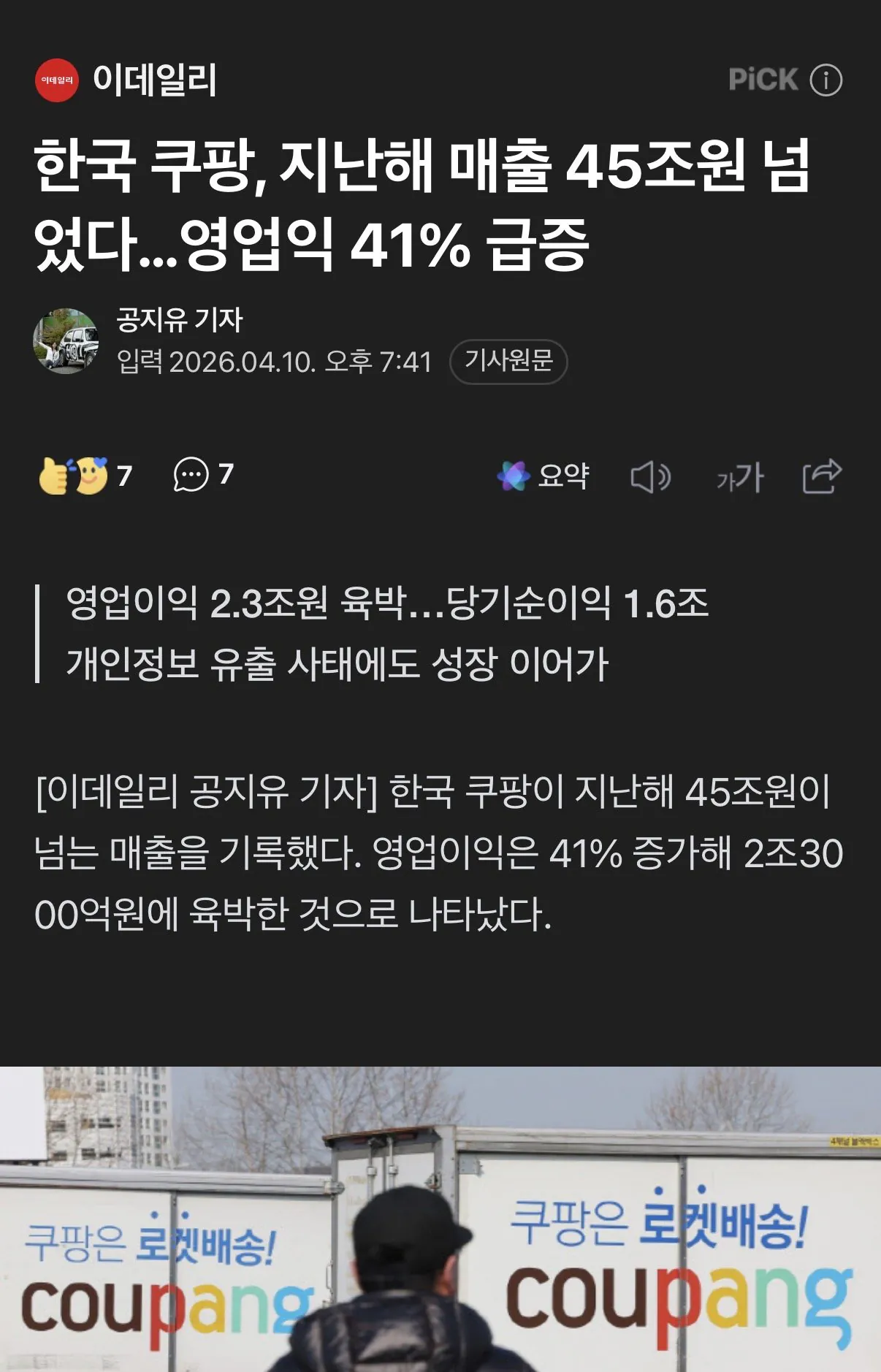
Task: Show the AI 요약 summary
Action: (x=544, y=476)
